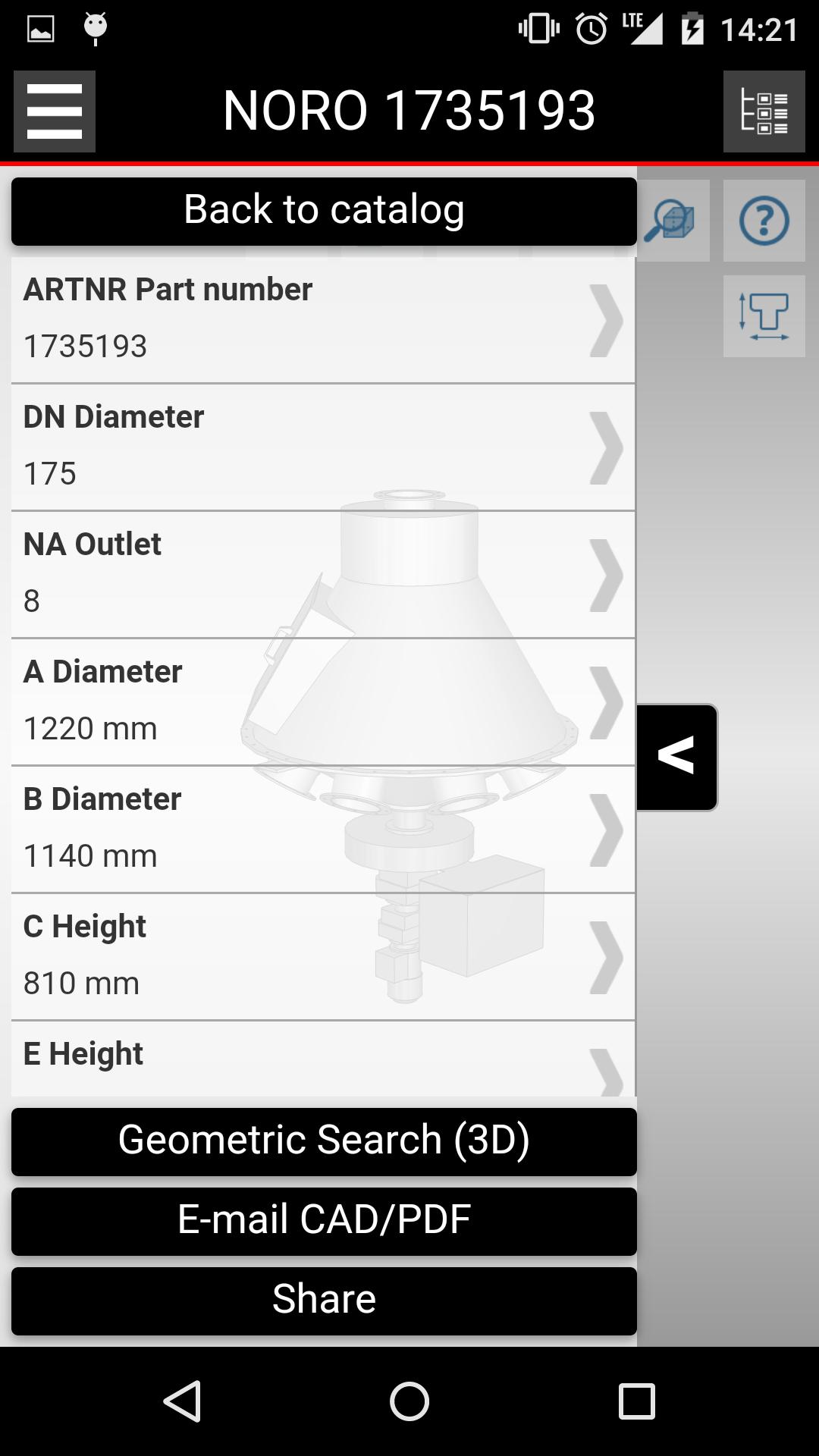Change the A Diameter value
Screen dimensions: 819x1456
click(x=323, y=702)
